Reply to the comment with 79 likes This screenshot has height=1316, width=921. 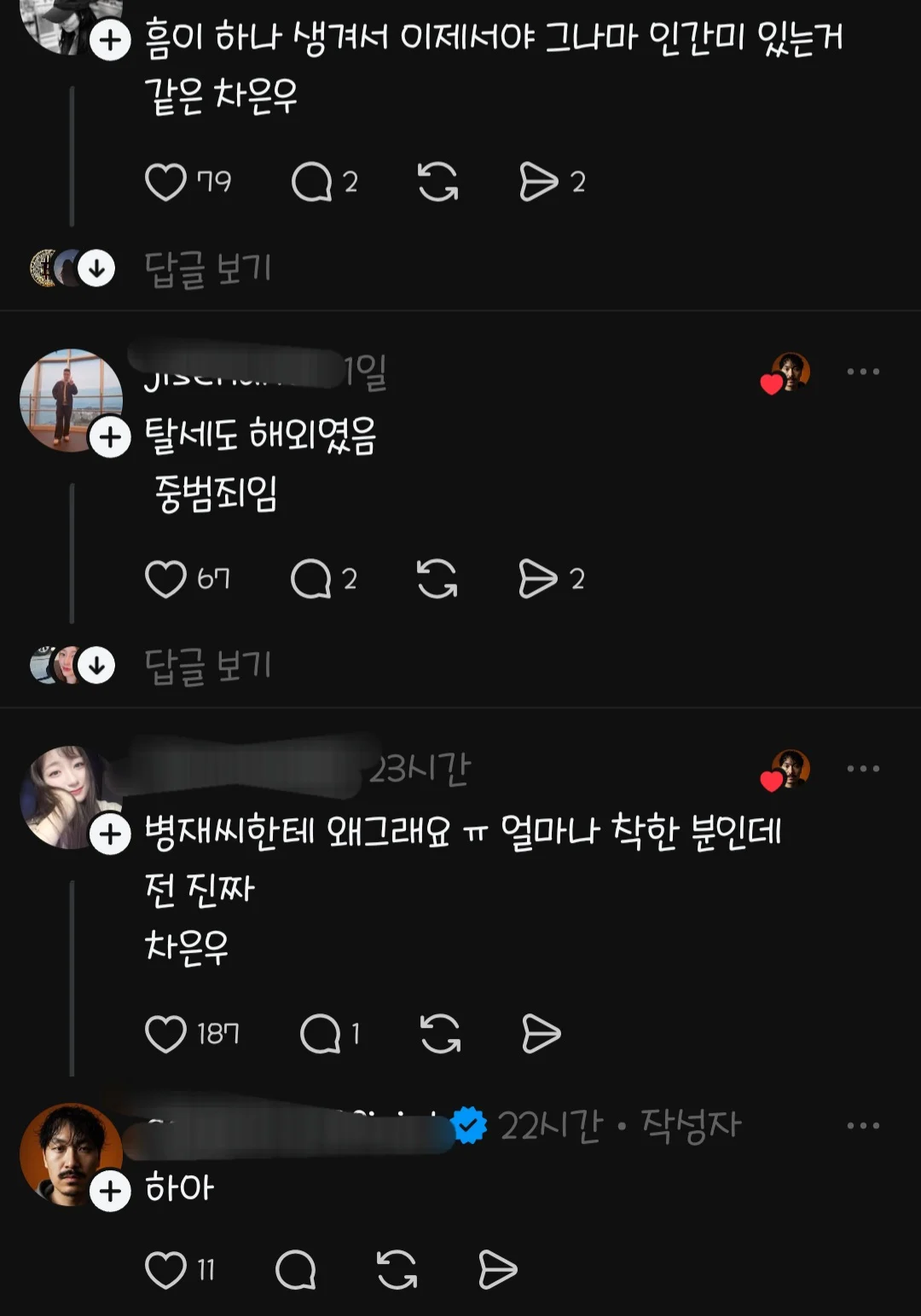[311, 182]
